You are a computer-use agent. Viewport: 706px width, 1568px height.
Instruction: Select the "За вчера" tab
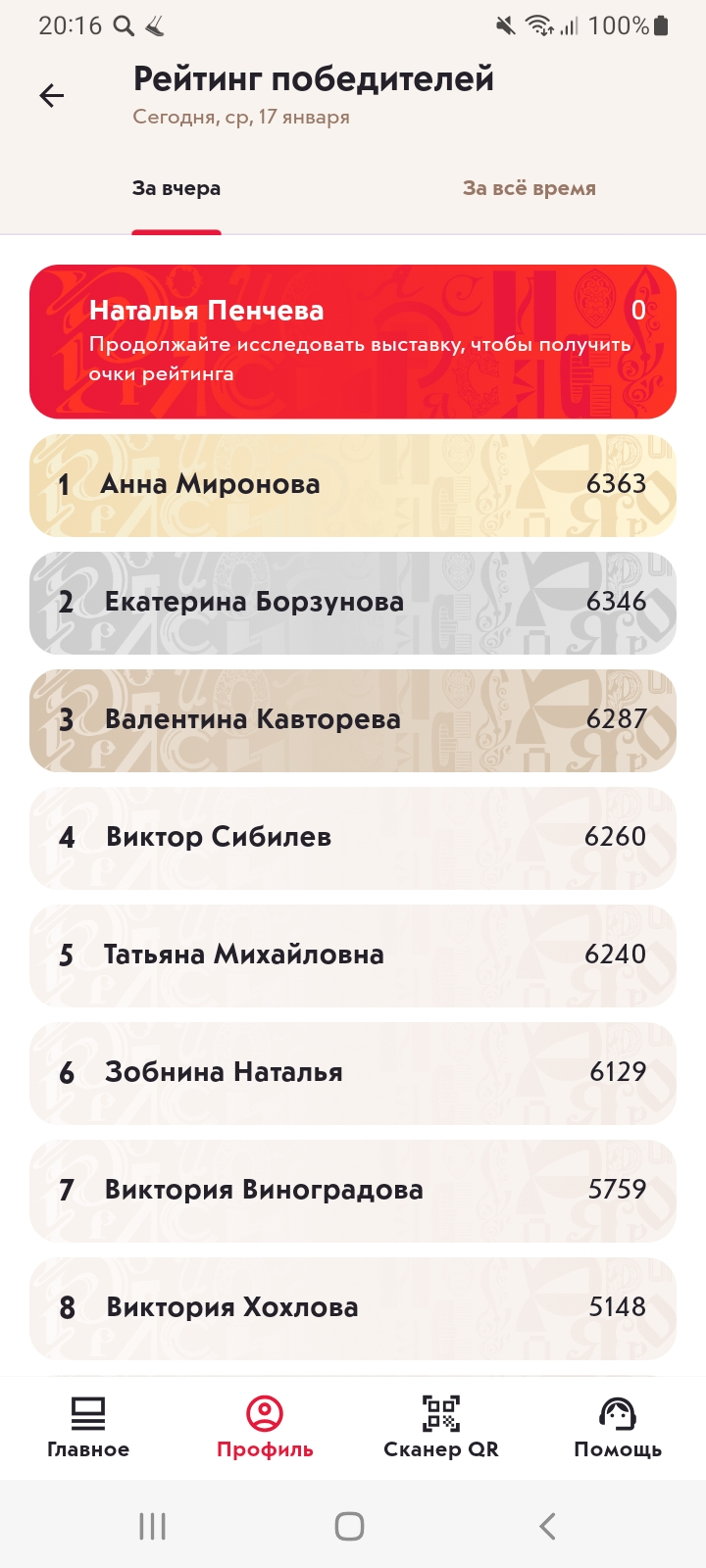pos(176,188)
